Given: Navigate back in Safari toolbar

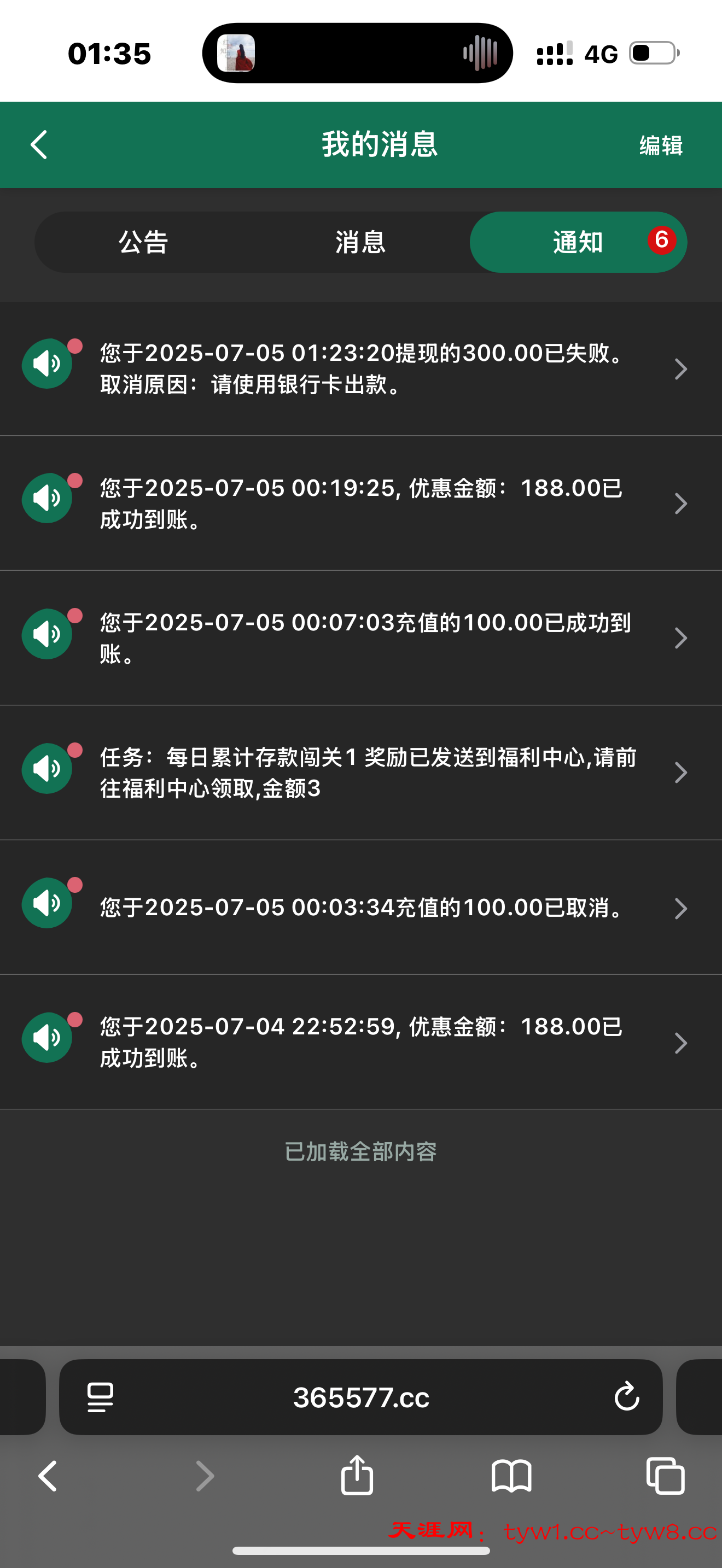Looking at the screenshot, I should 48,1476.
